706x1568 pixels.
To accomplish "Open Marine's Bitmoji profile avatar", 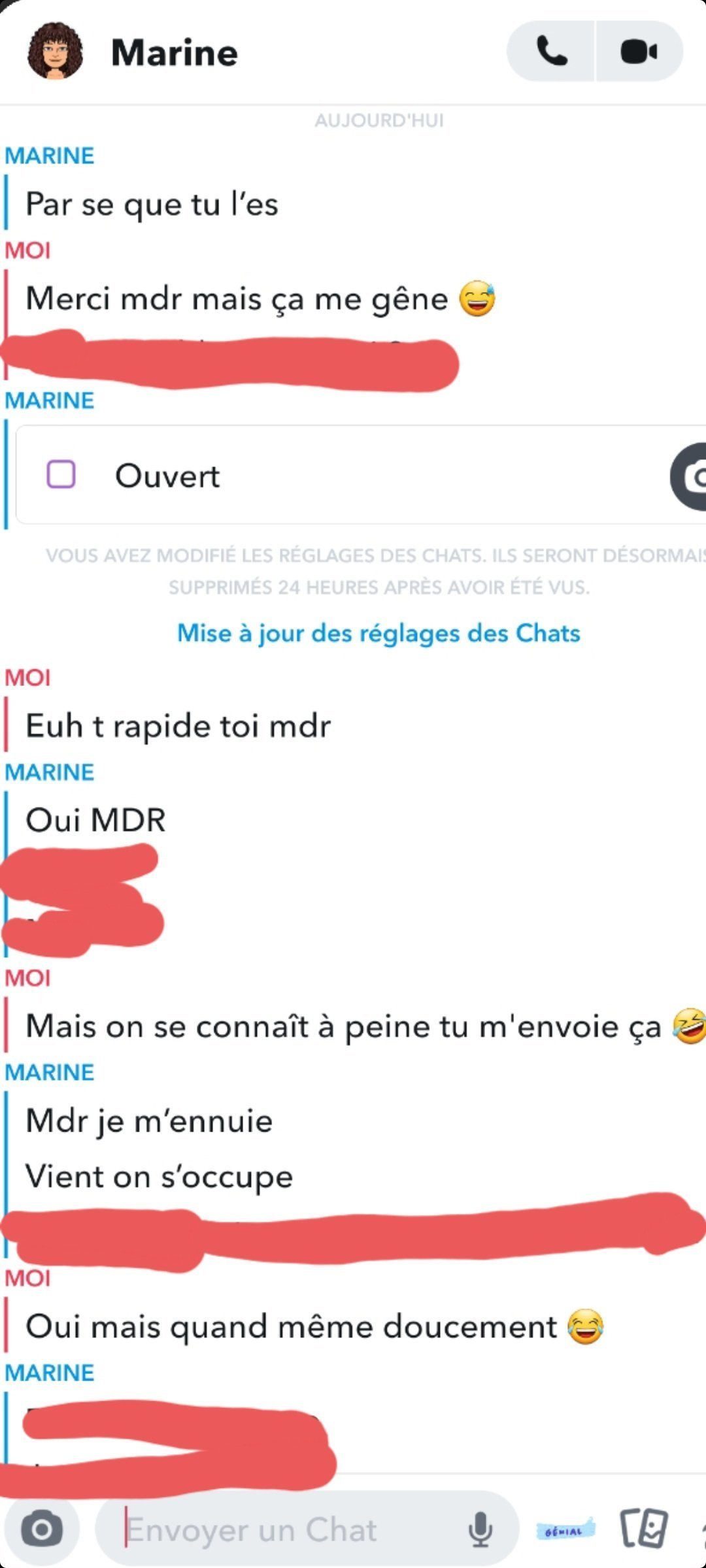I will point(55,52).
